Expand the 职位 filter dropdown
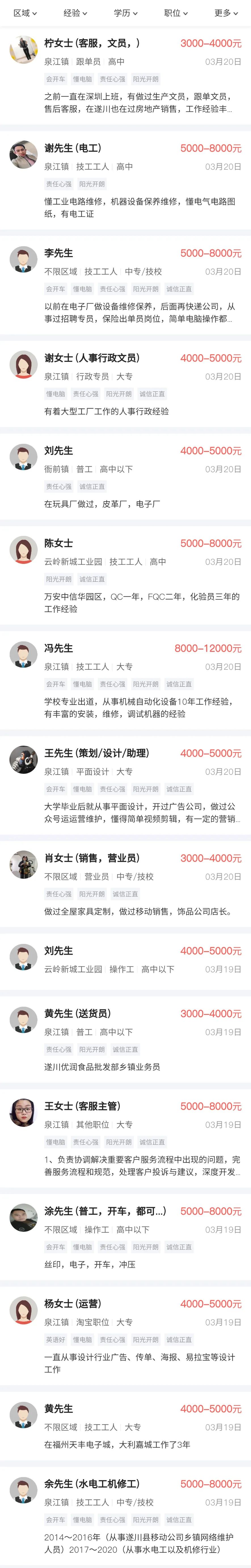 tap(176, 13)
